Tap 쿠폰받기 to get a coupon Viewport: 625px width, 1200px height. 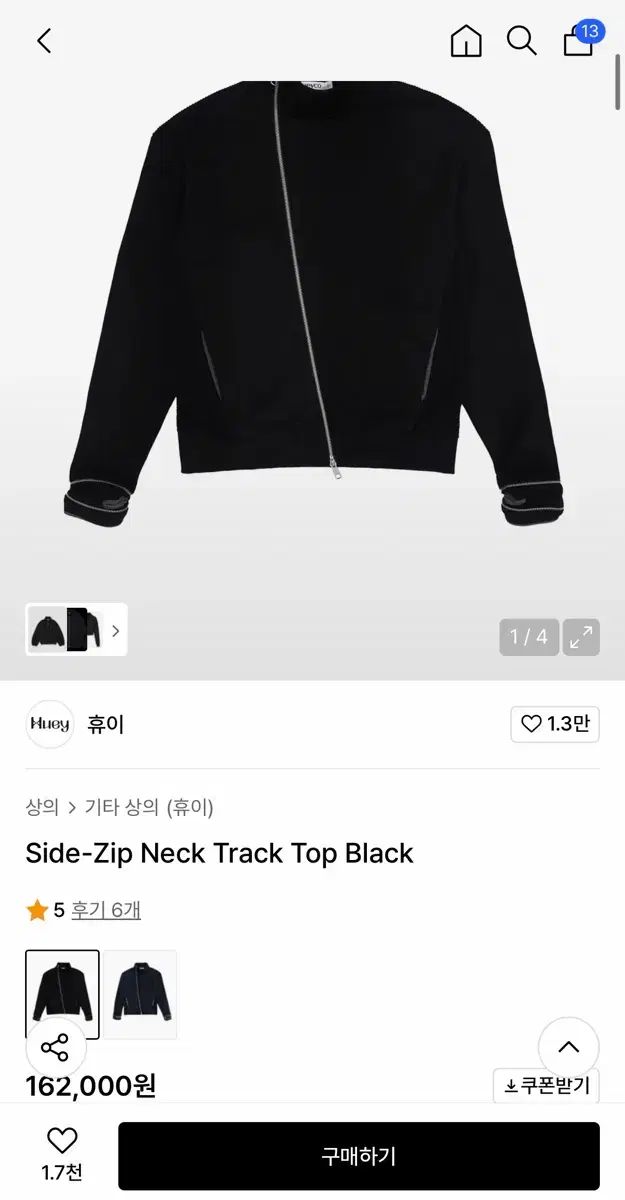coord(546,1085)
